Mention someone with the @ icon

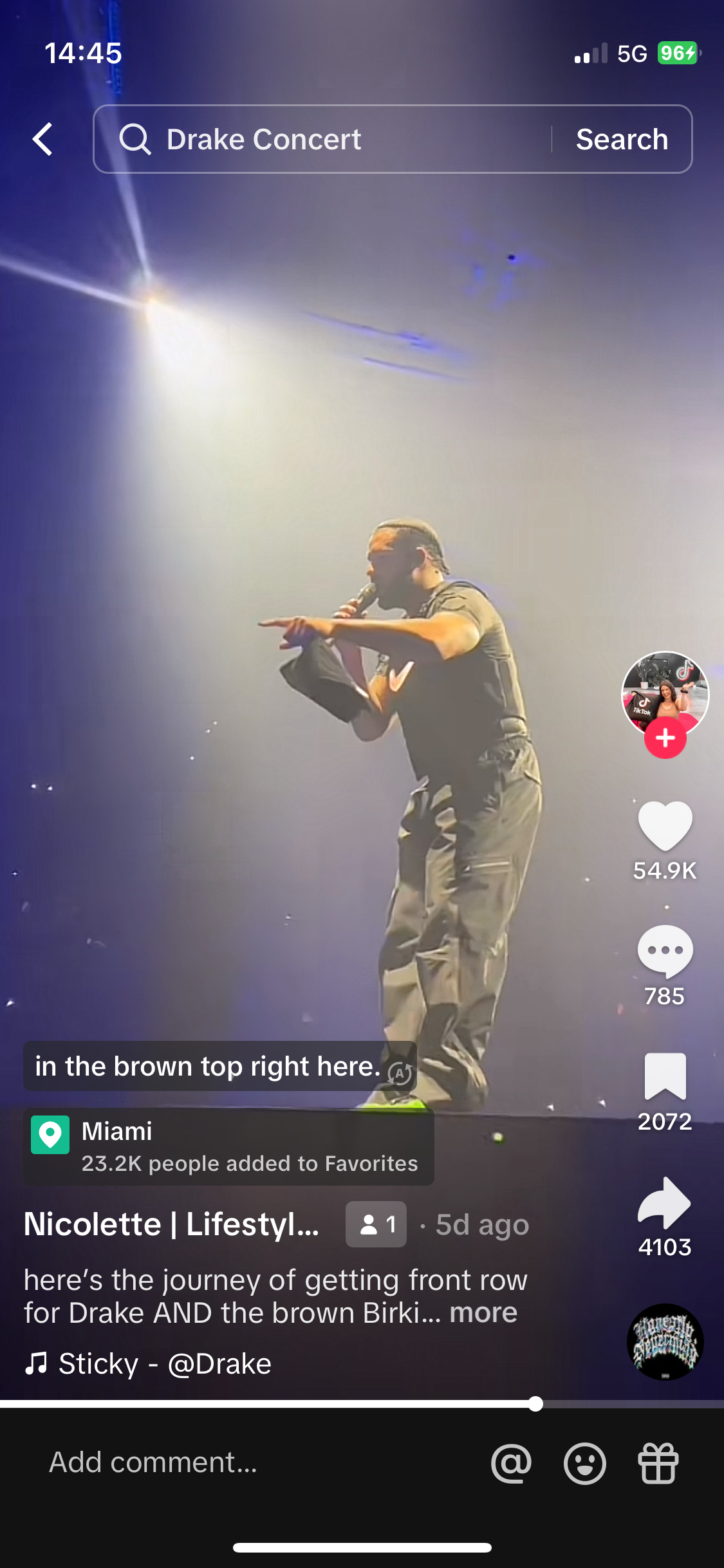click(511, 1462)
